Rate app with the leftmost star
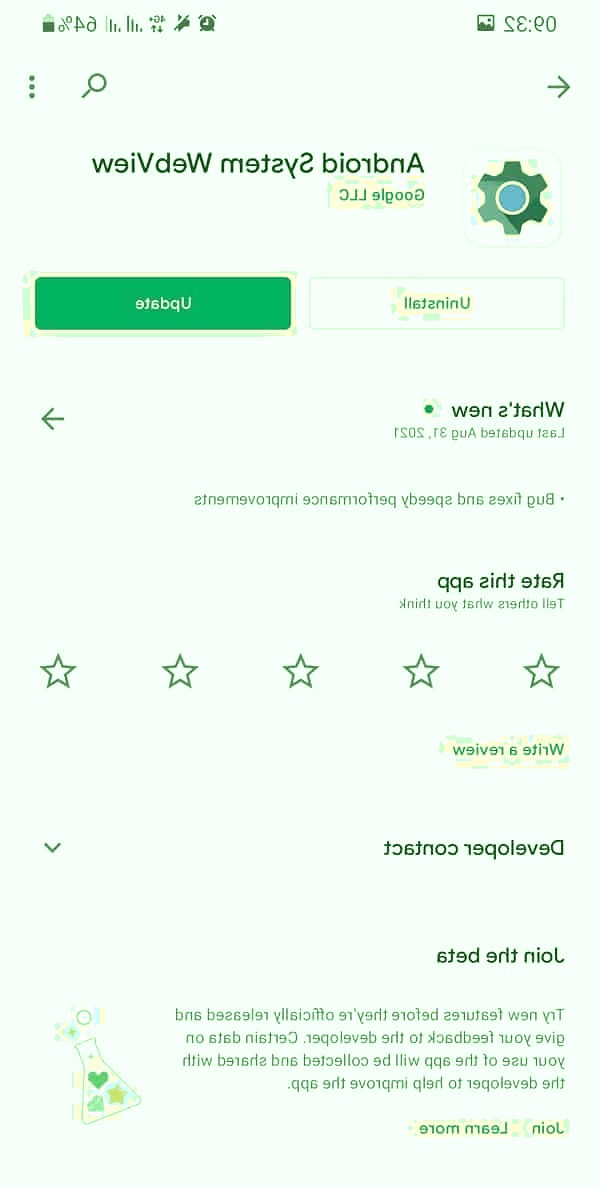 (x=58, y=671)
